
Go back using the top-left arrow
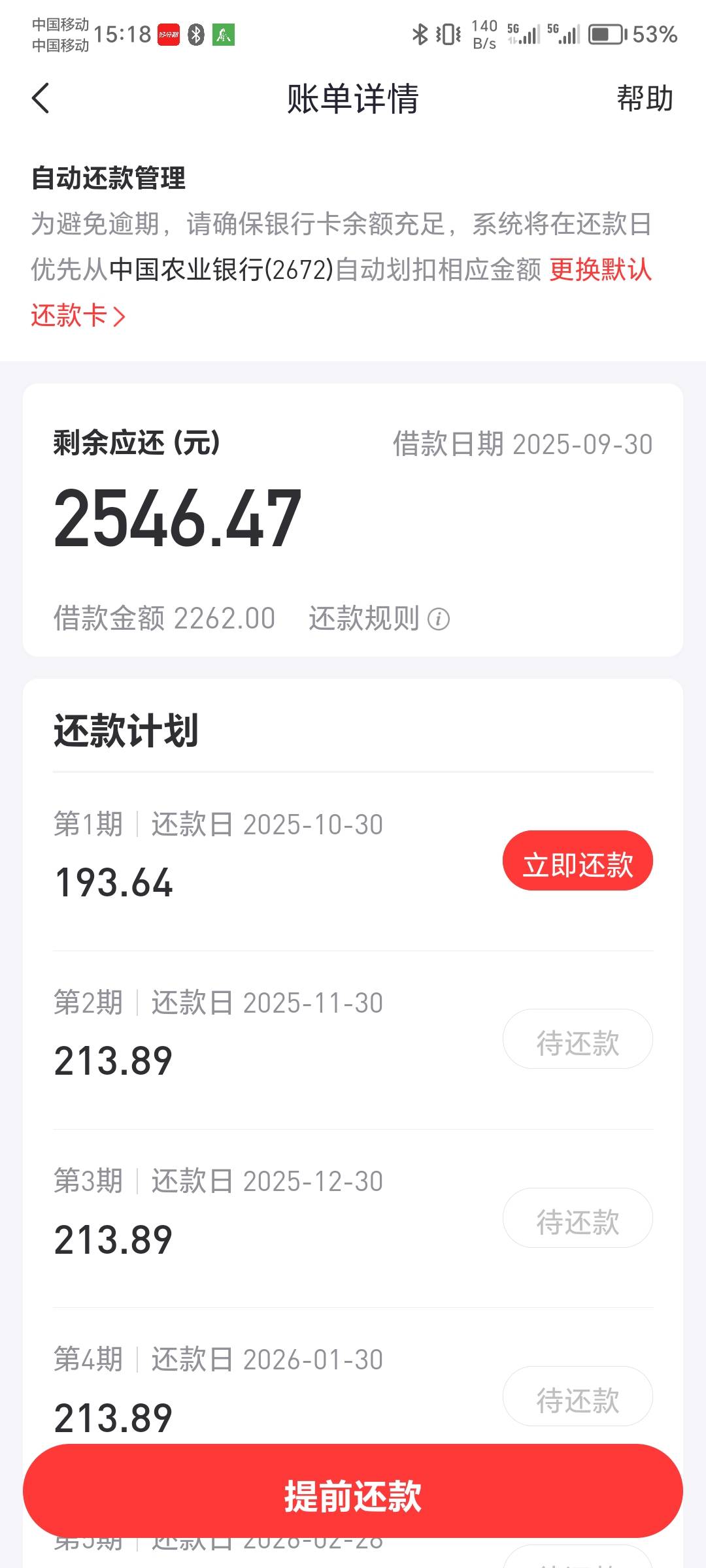pos(41,99)
